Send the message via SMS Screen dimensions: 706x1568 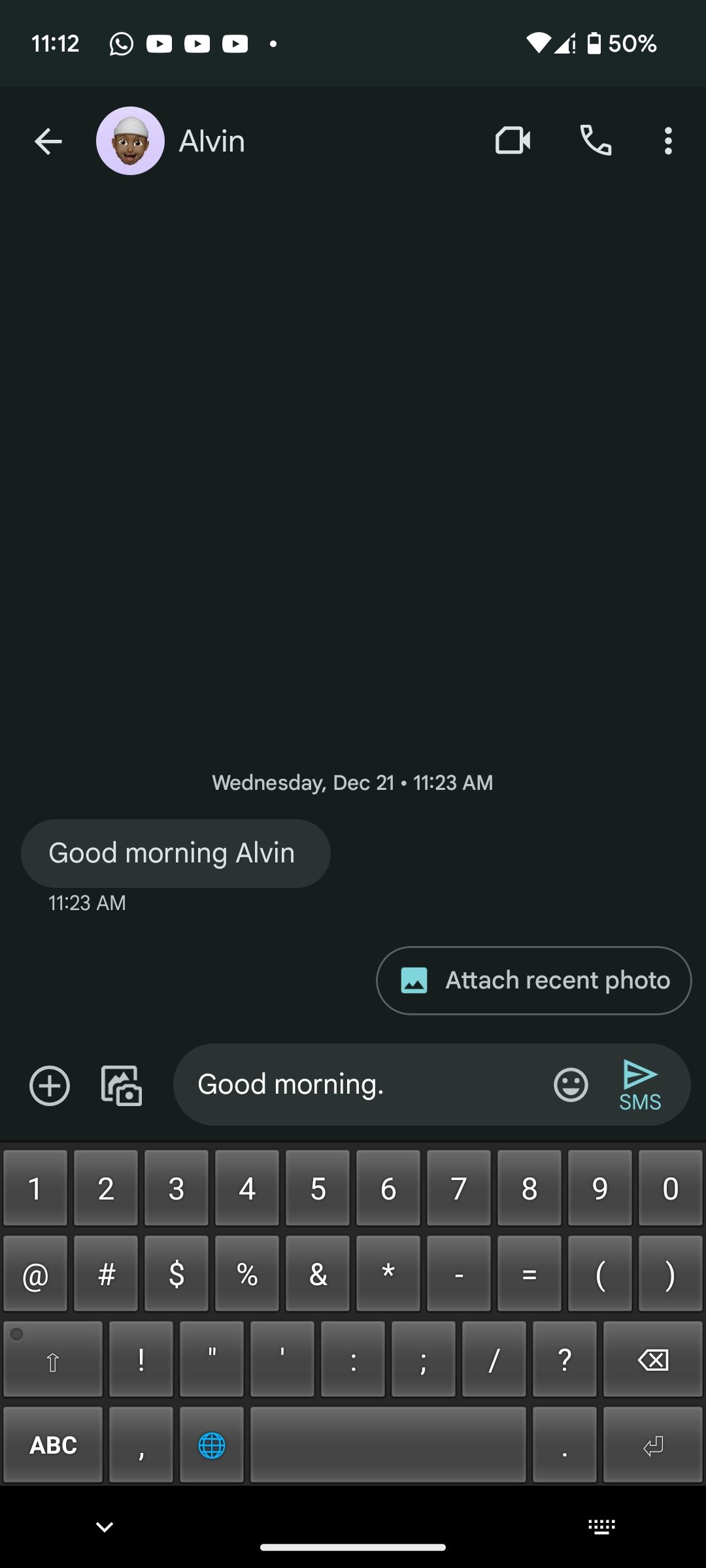pos(640,1085)
